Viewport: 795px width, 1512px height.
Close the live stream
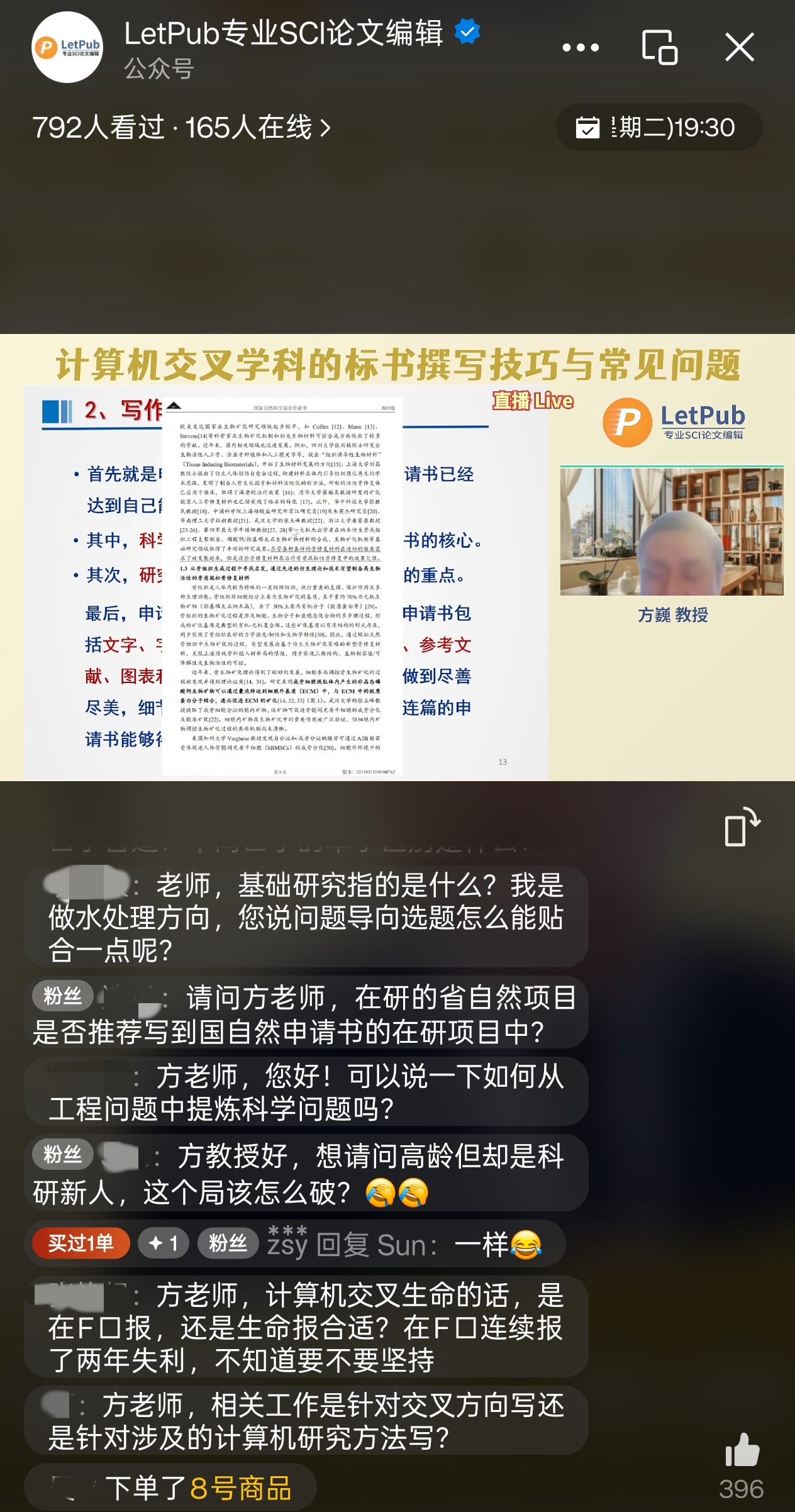[x=739, y=47]
